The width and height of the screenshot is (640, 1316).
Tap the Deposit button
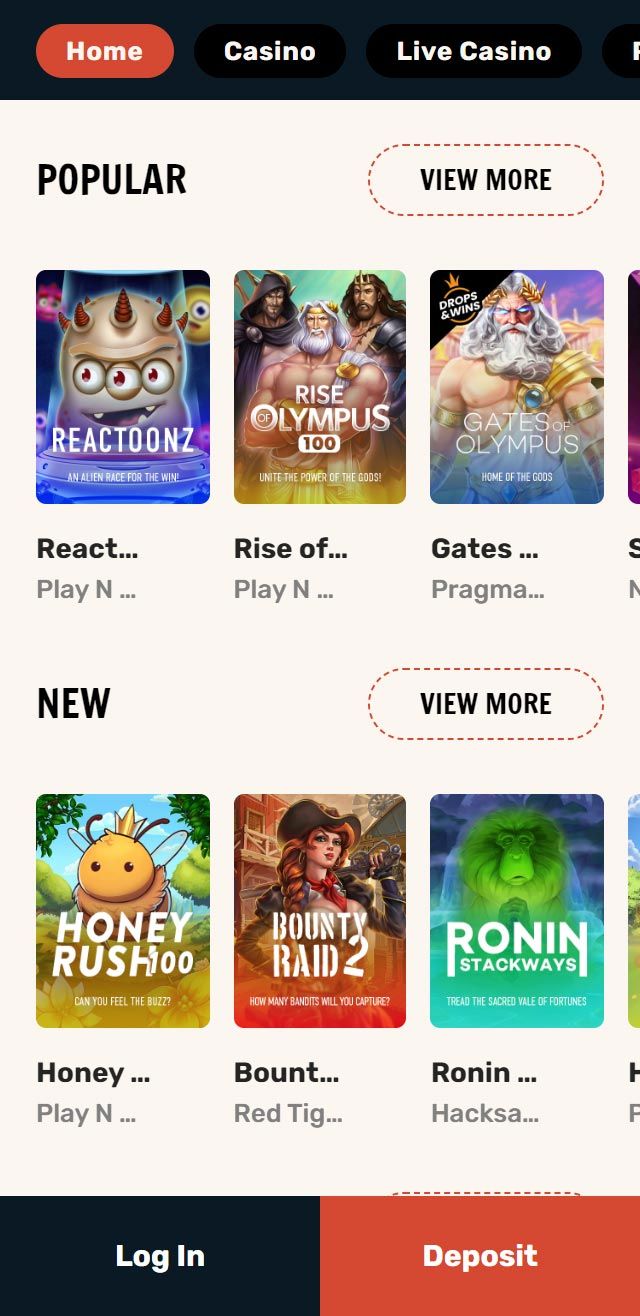coord(480,1256)
